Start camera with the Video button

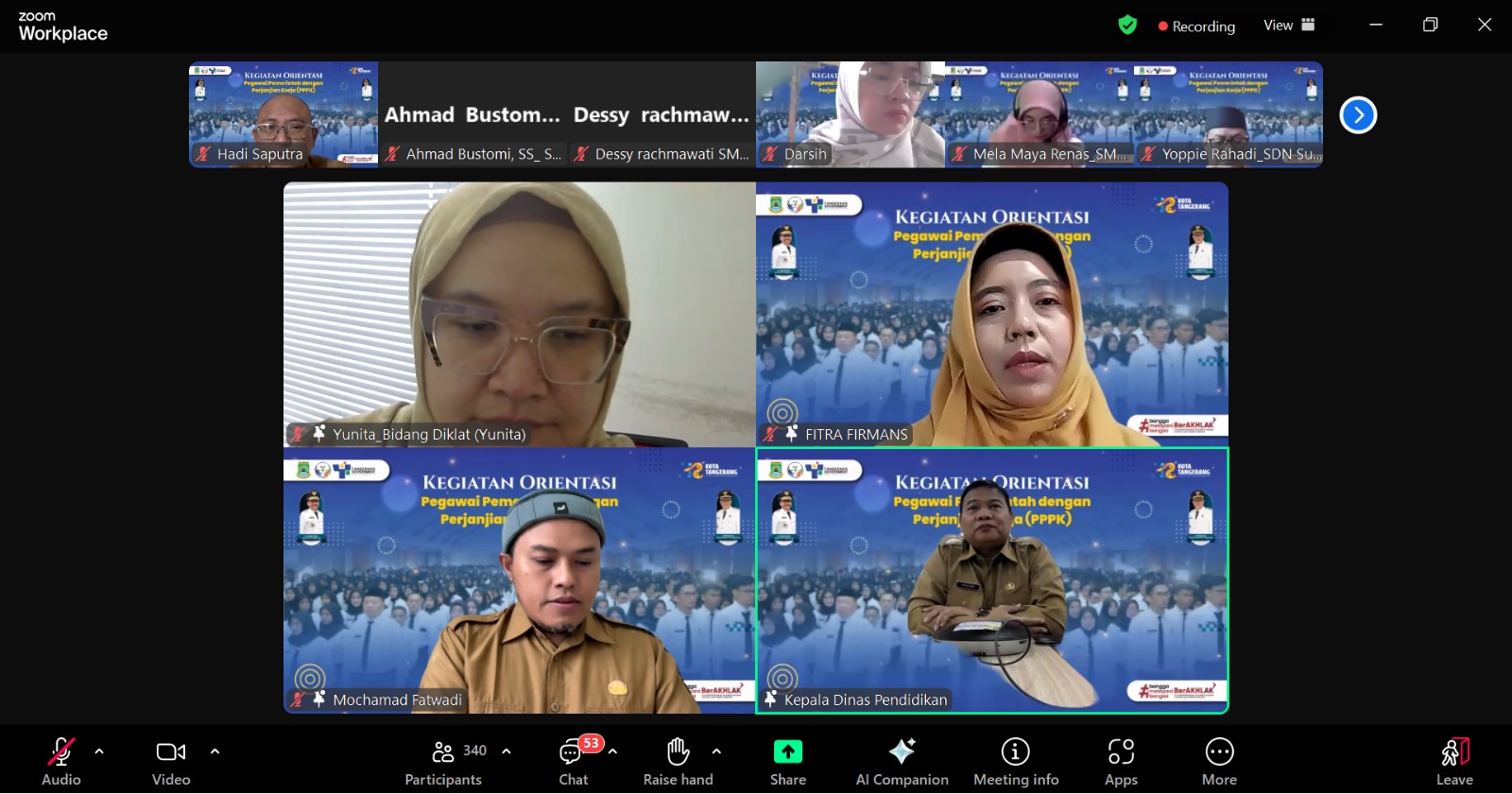(171, 760)
